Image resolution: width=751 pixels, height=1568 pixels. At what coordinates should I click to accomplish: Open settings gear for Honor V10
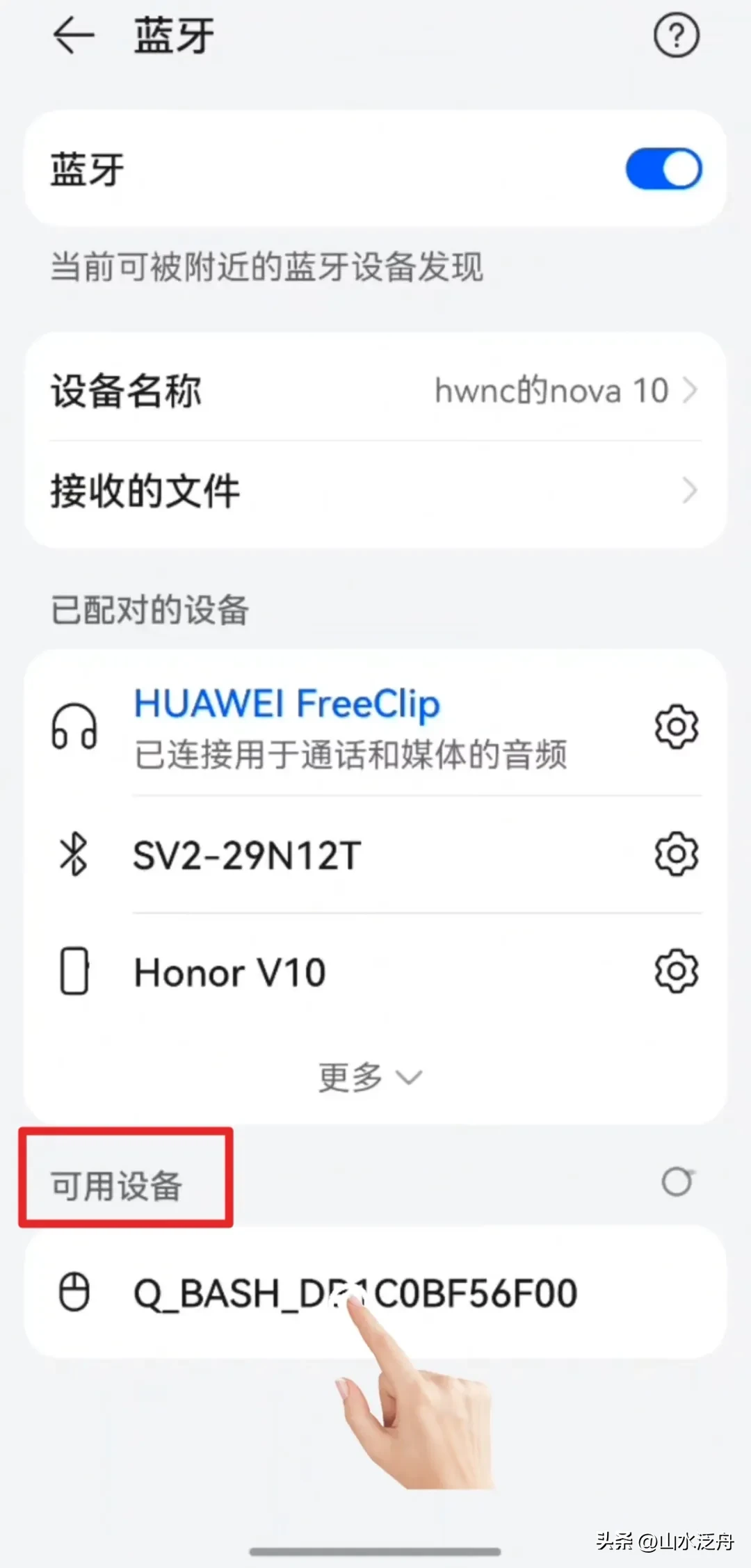click(676, 971)
